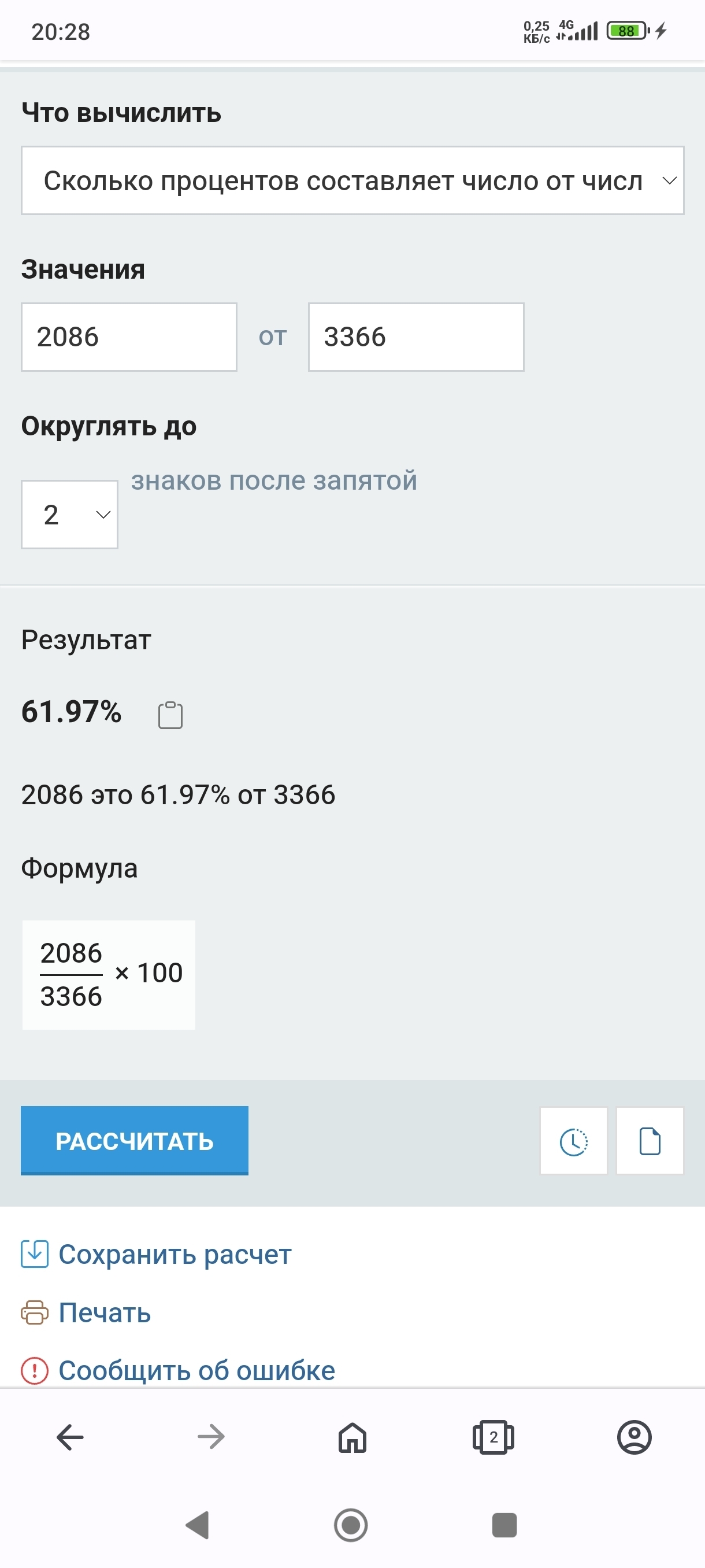The width and height of the screenshot is (705, 1568).
Task: Open calculation history clock icon
Action: [x=574, y=1141]
